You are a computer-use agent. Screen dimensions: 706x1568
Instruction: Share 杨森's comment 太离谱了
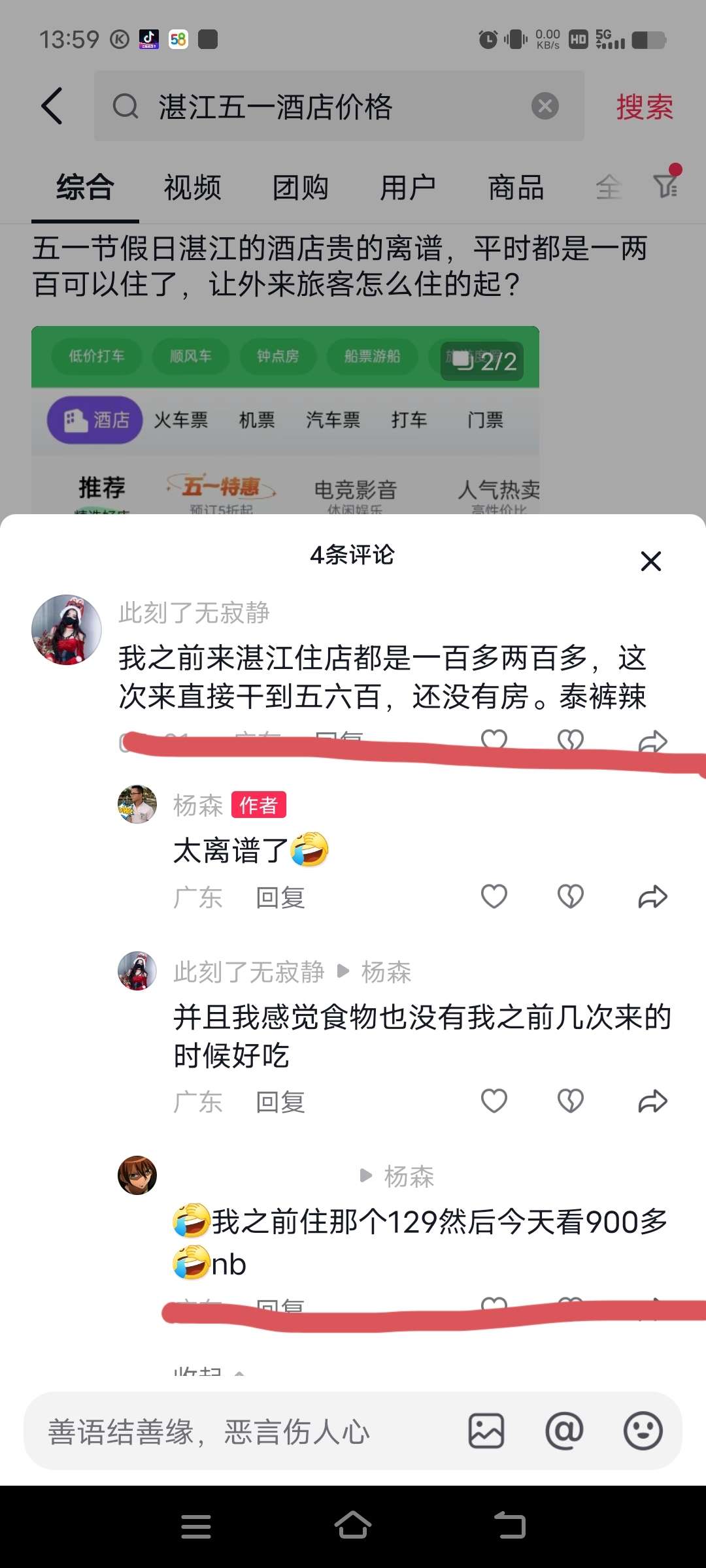[x=652, y=896]
